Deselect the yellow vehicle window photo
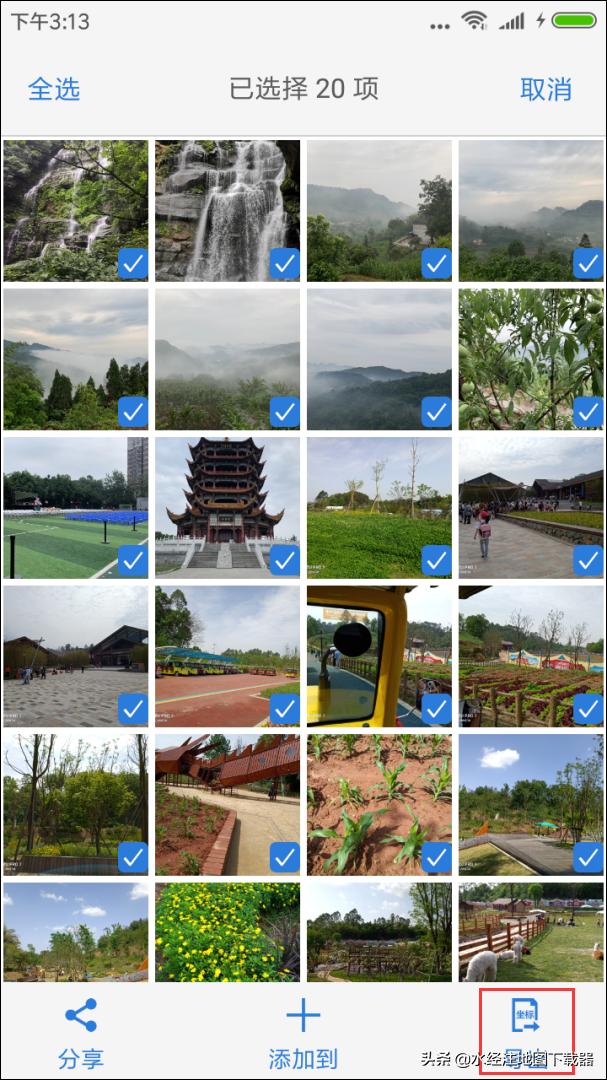The image size is (607, 1080). click(379, 654)
